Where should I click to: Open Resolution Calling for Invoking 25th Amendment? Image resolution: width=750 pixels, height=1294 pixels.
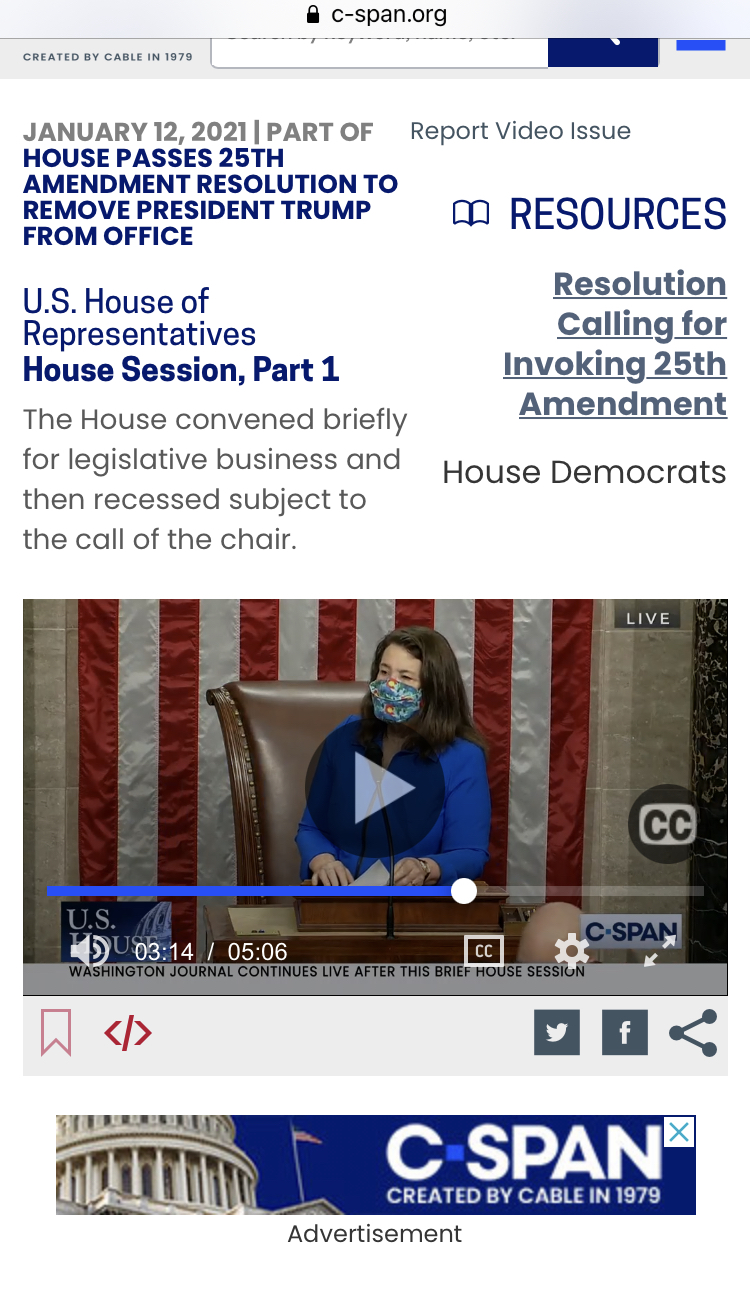(x=615, y=344)
